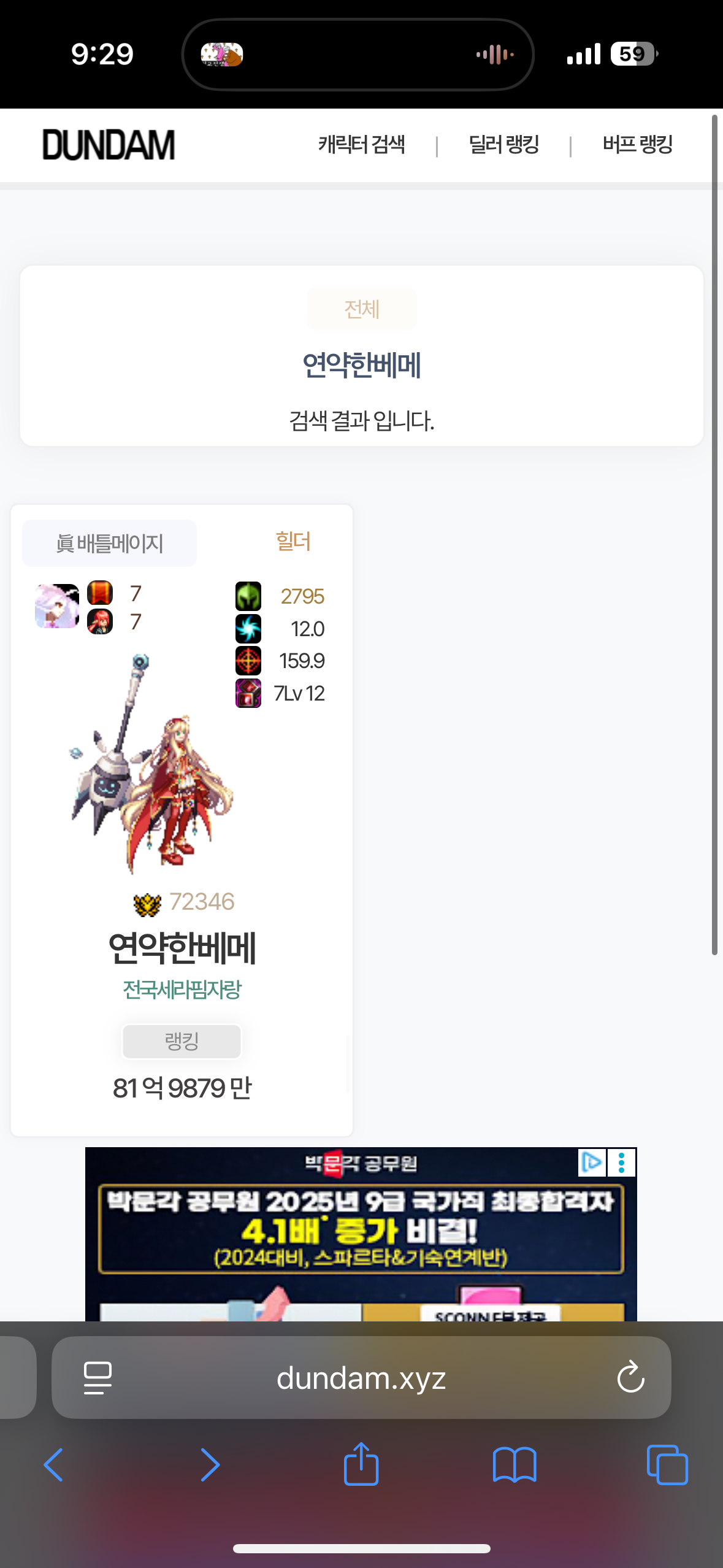This screenshot has height=1568, width=723.
Task: Show all open tabs
Action: coord(667,1465)
